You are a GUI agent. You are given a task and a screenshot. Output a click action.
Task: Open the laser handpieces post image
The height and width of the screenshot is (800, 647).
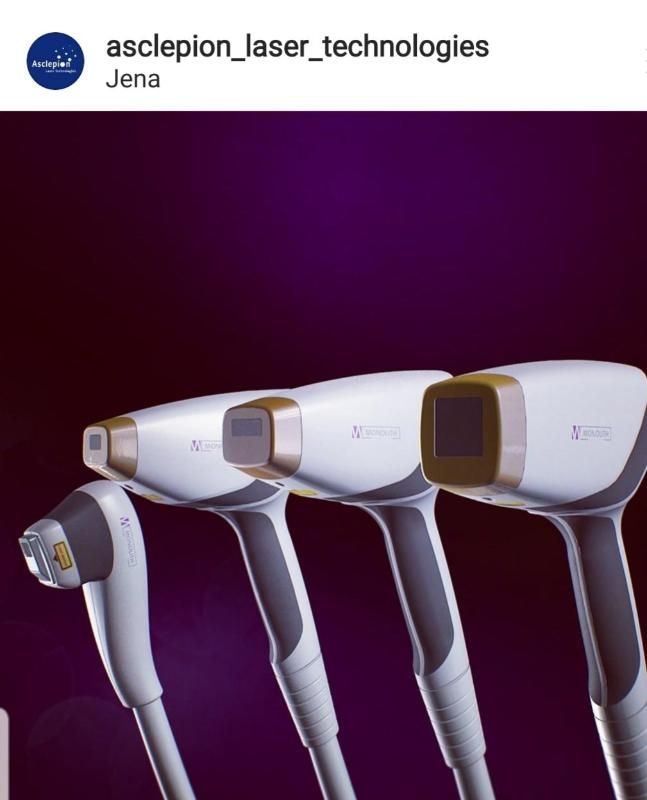tap(323, 455)
